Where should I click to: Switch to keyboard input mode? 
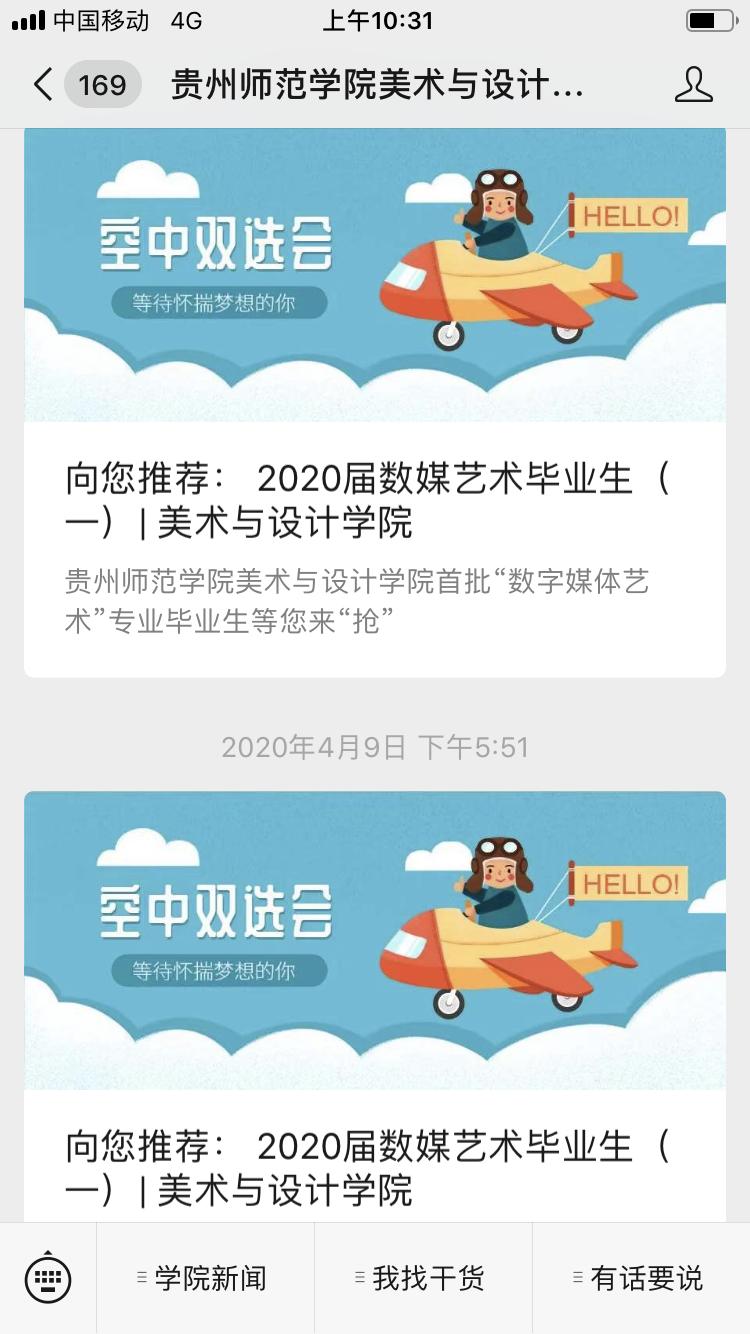coord(48,1278)
